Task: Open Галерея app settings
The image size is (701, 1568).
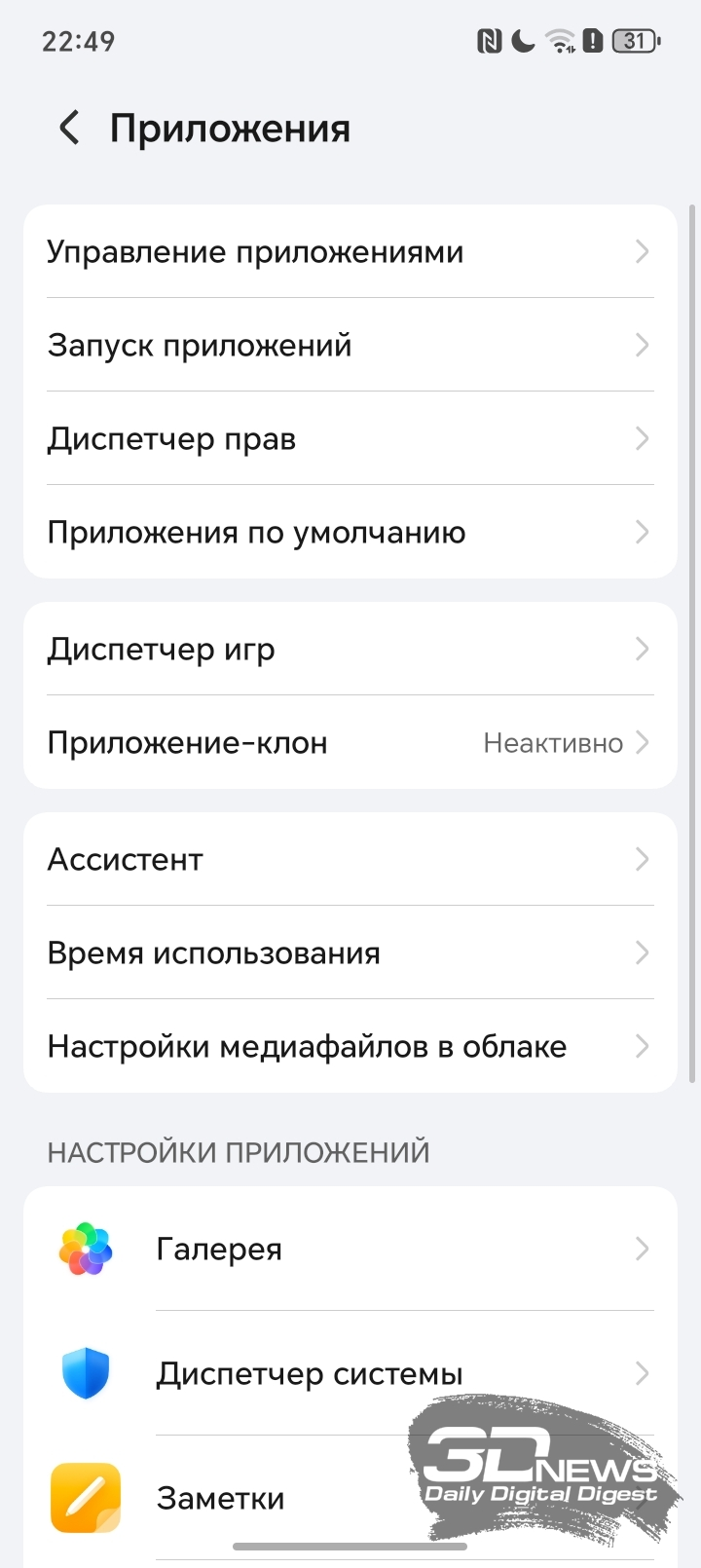Action: (350, 1250)
